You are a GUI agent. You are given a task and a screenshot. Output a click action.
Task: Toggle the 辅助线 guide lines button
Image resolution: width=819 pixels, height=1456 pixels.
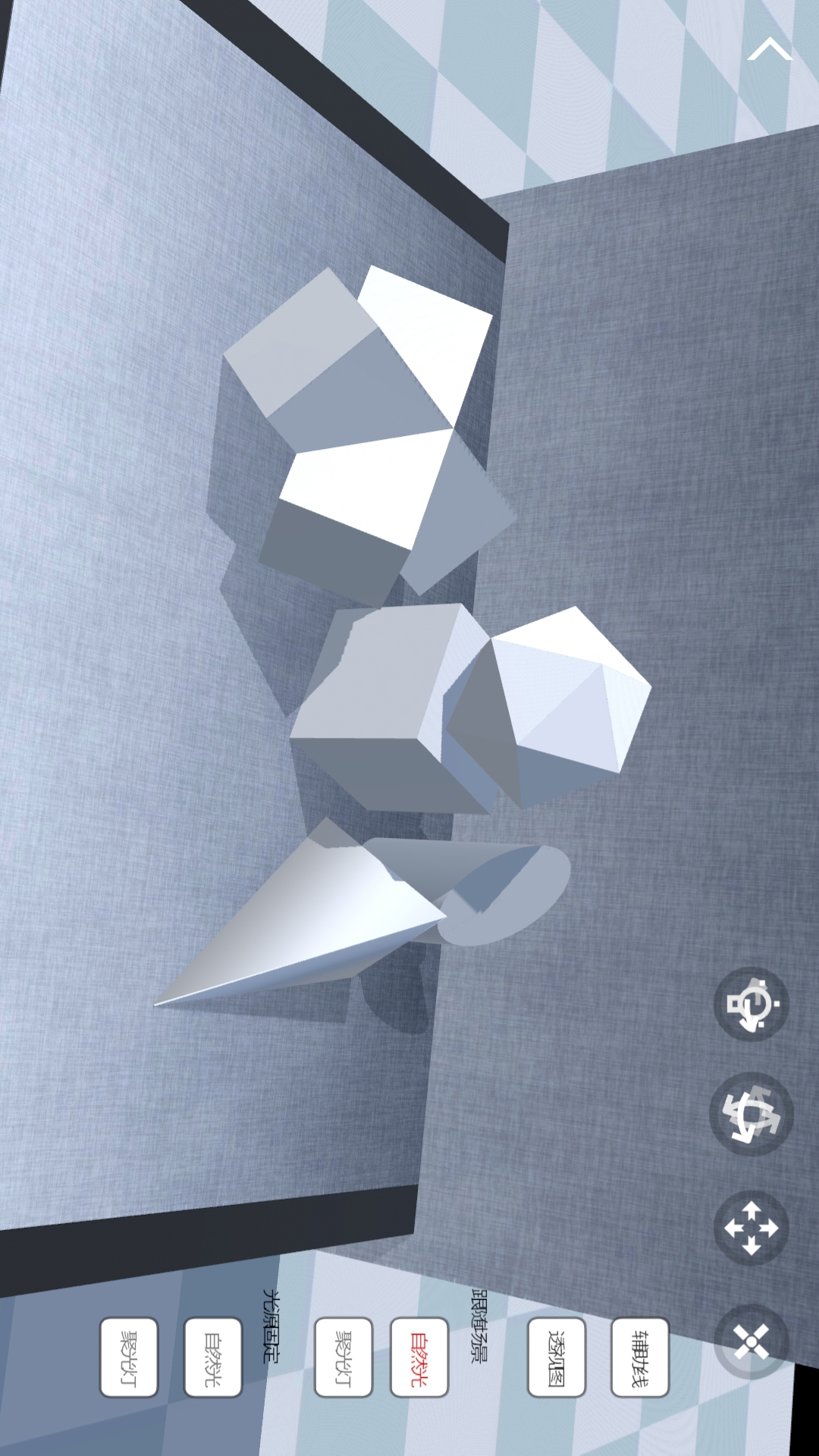click(x=640, y=1357)
